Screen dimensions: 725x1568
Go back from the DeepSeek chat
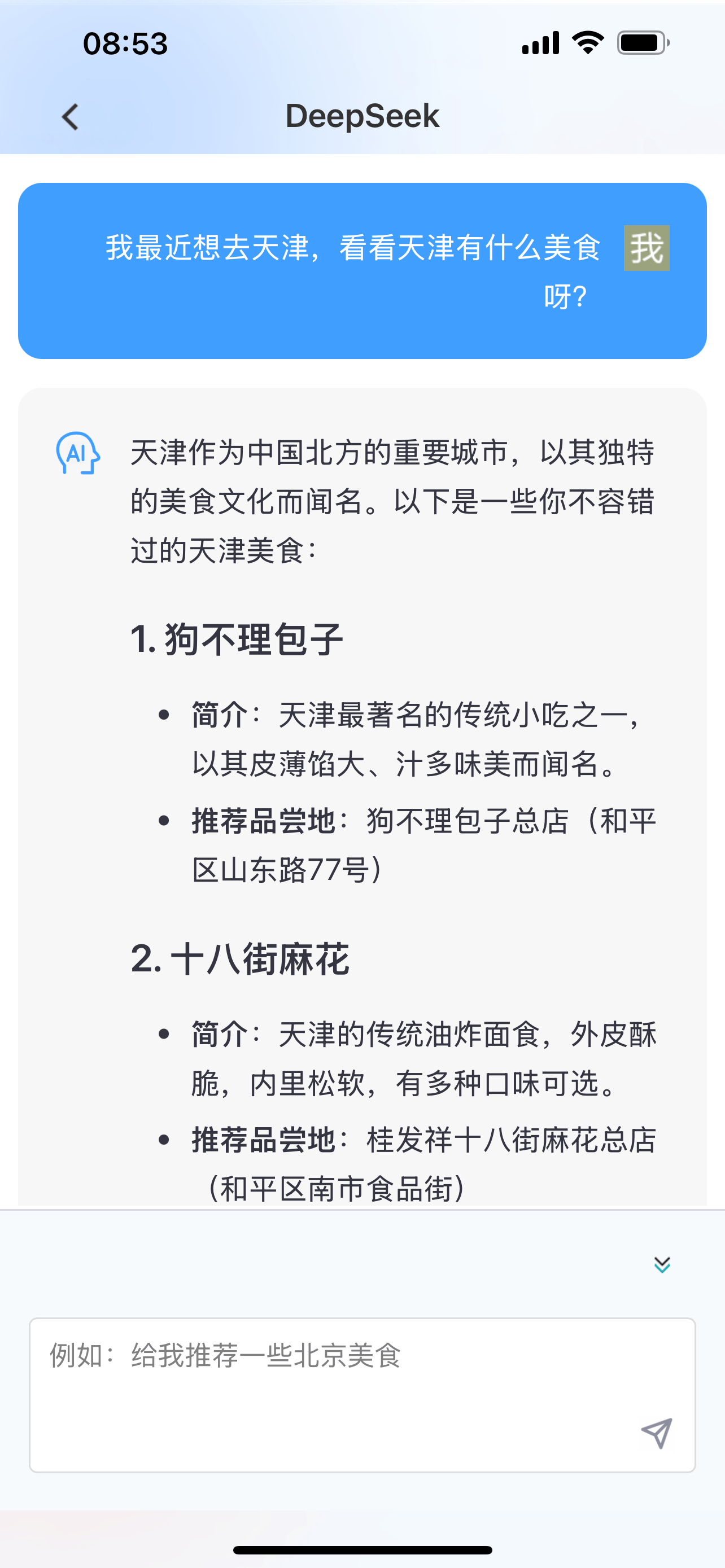[x=71, y=116]
